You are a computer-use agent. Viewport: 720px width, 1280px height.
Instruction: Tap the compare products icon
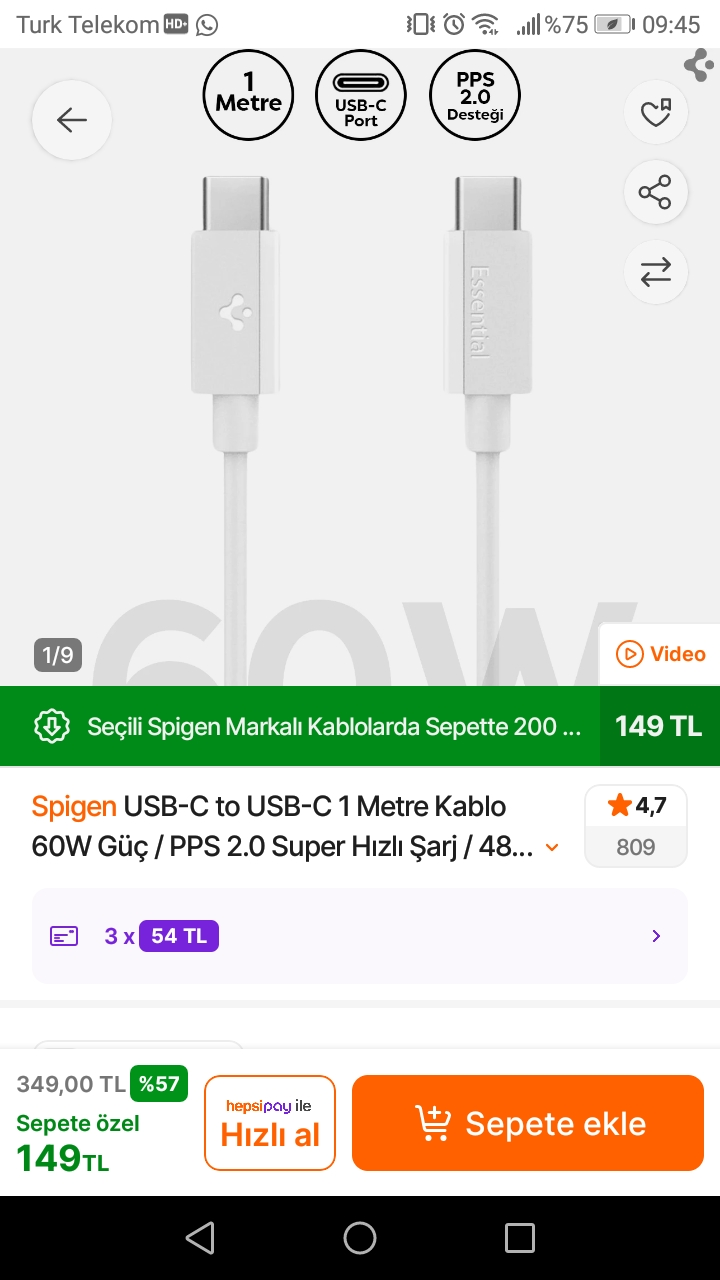(655, 271)
